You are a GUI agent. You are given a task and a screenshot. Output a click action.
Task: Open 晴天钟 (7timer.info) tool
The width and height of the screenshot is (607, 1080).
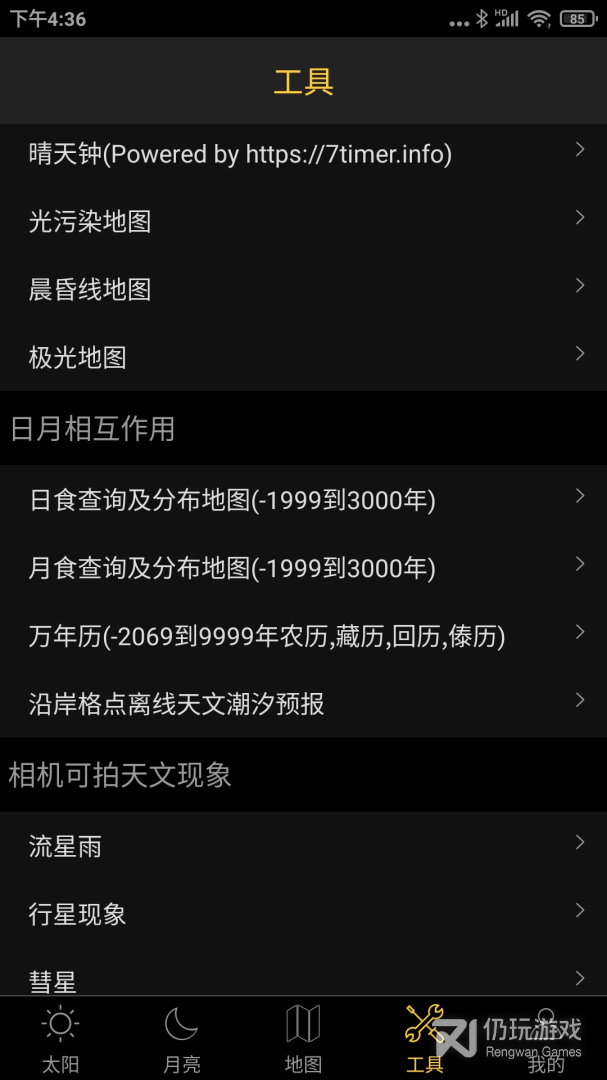(x=303, y=154)
